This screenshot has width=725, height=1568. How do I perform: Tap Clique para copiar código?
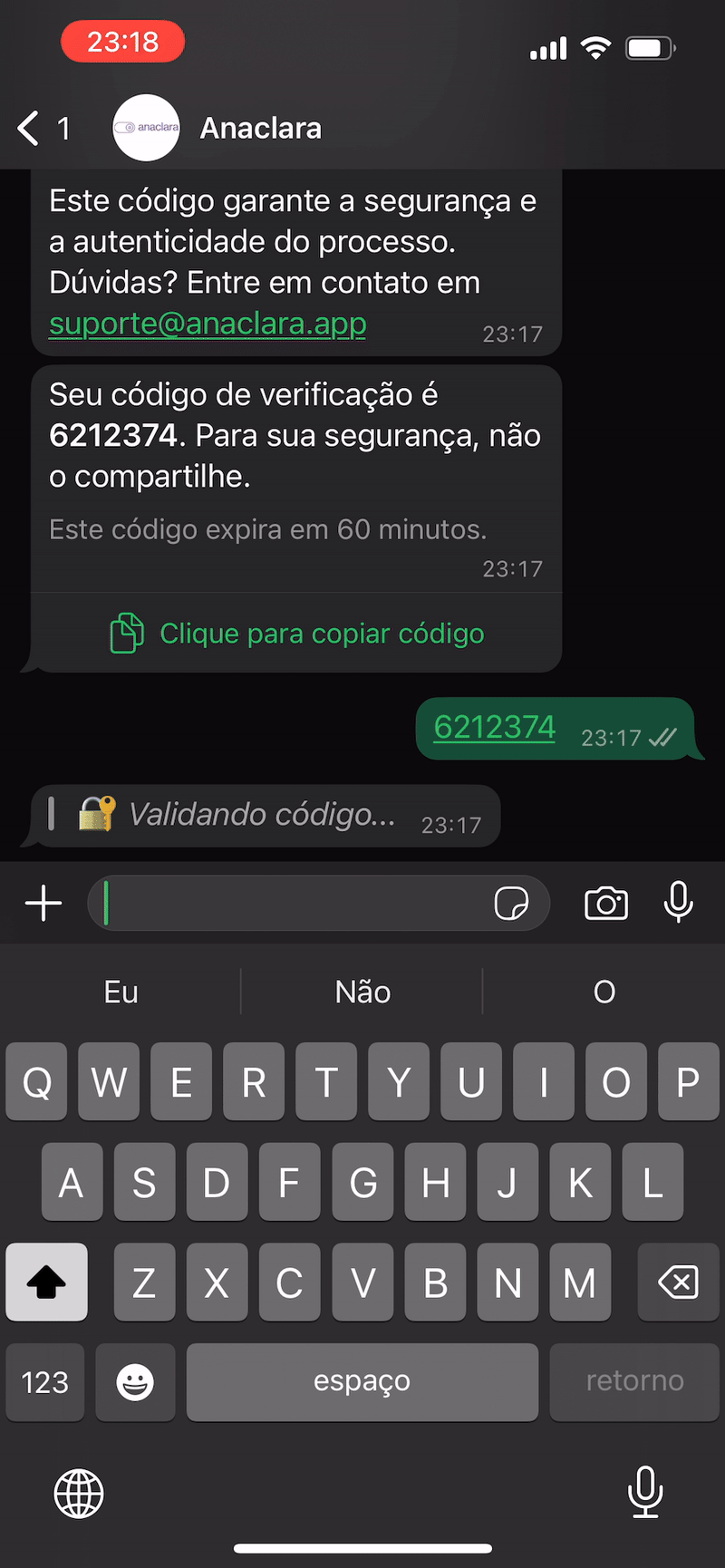point(297,634)
